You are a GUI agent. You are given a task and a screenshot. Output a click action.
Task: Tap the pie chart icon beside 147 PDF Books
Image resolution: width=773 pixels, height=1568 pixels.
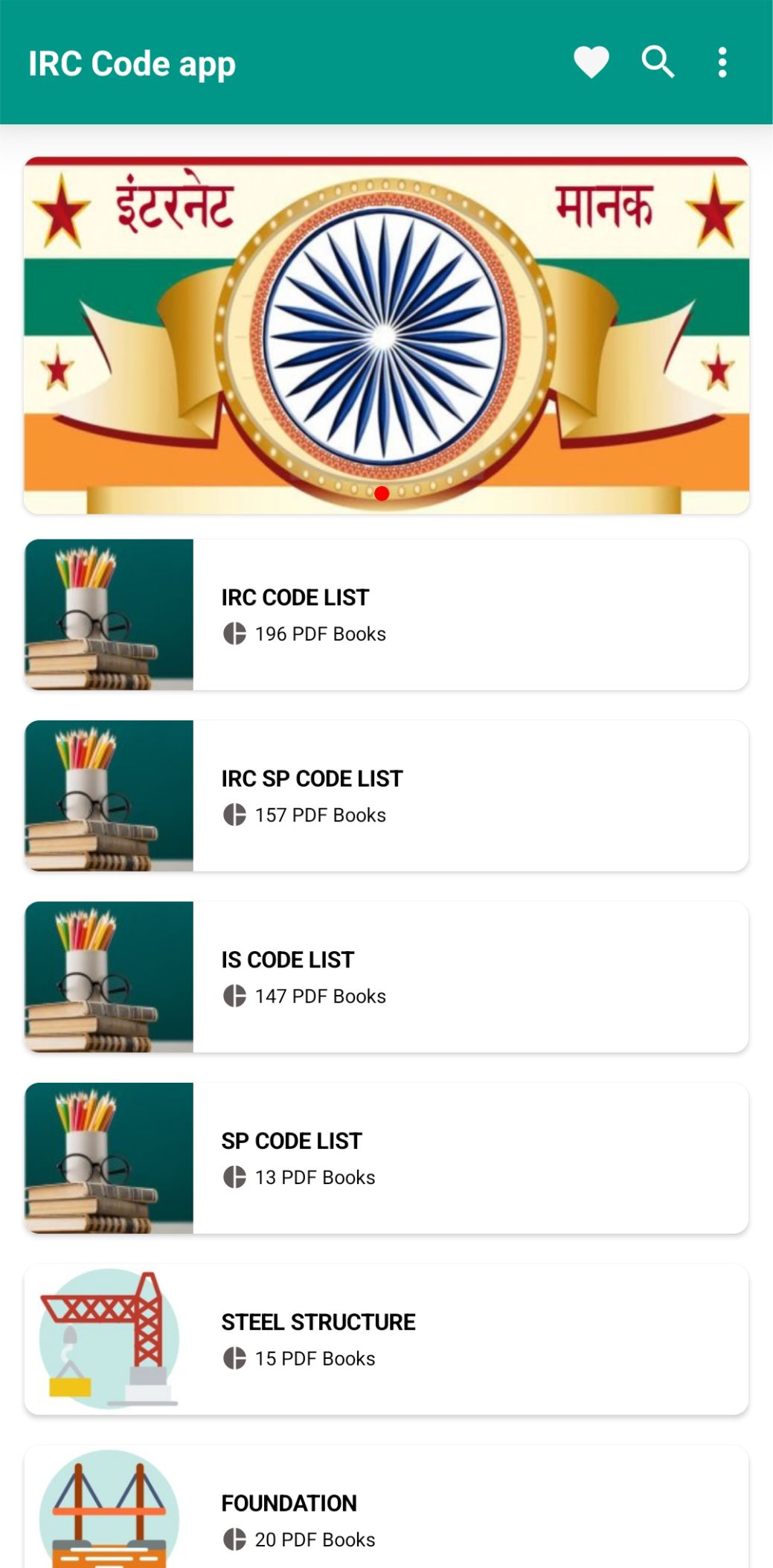234,996
